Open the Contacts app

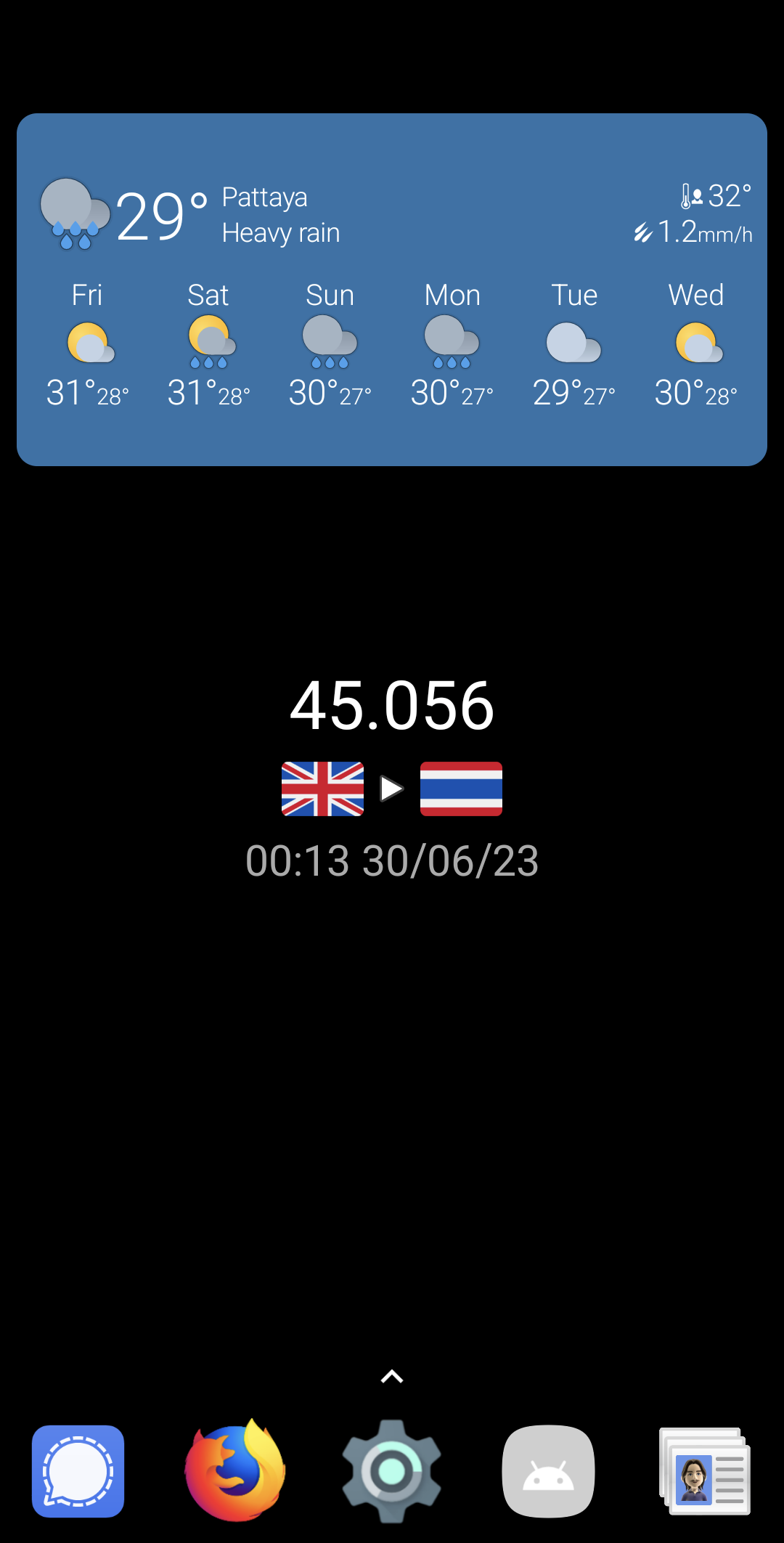(705, 1471)
